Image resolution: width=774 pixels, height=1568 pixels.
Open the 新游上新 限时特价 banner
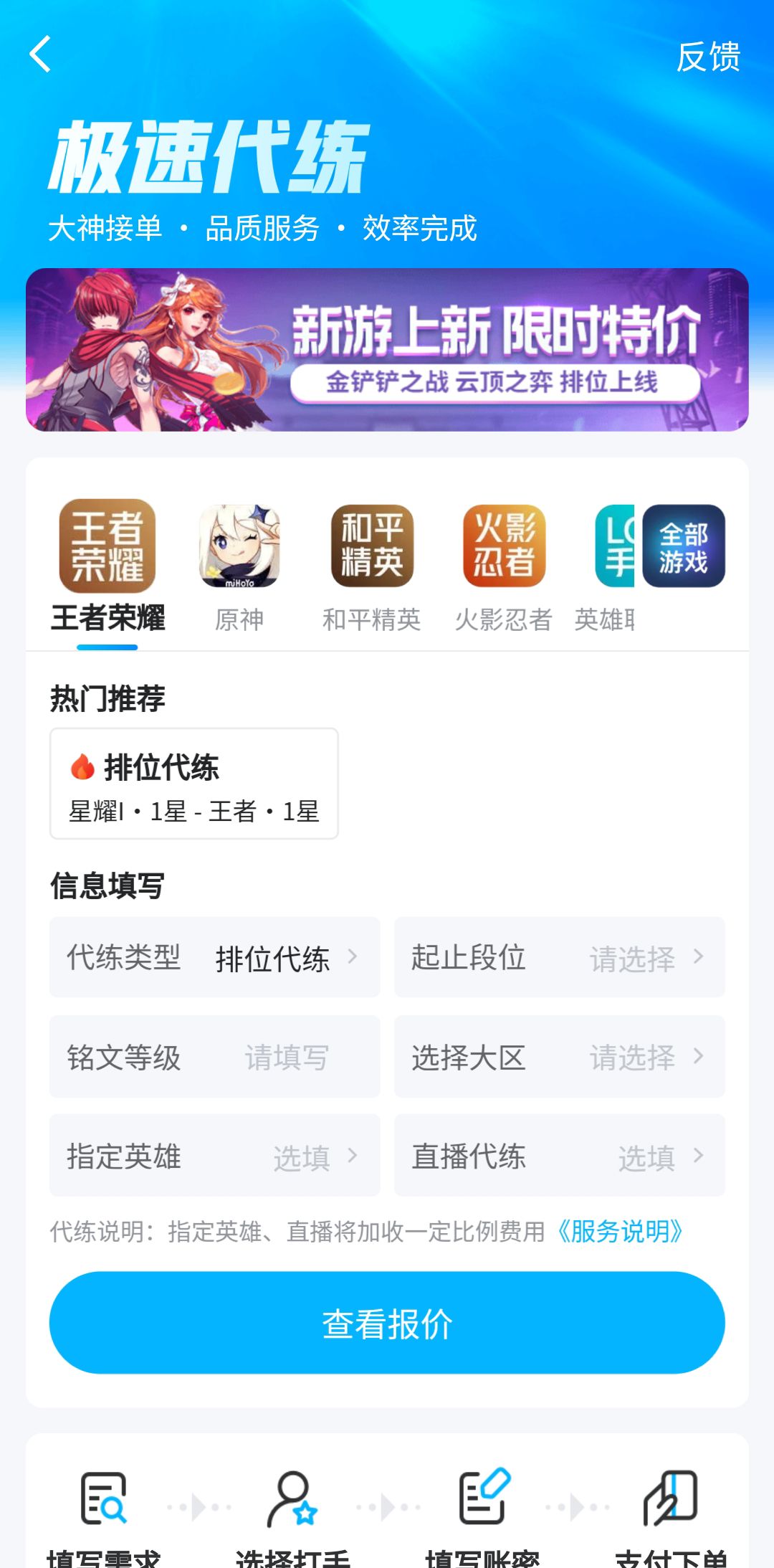387,350
